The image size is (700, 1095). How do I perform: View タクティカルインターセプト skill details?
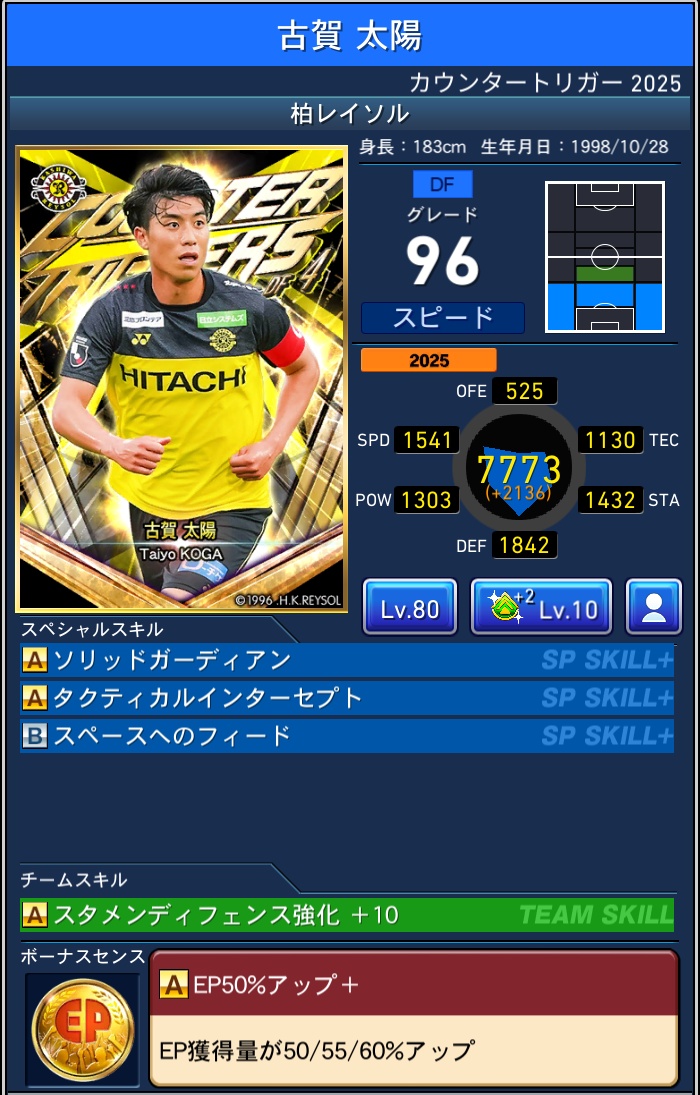tap(346, 697)
